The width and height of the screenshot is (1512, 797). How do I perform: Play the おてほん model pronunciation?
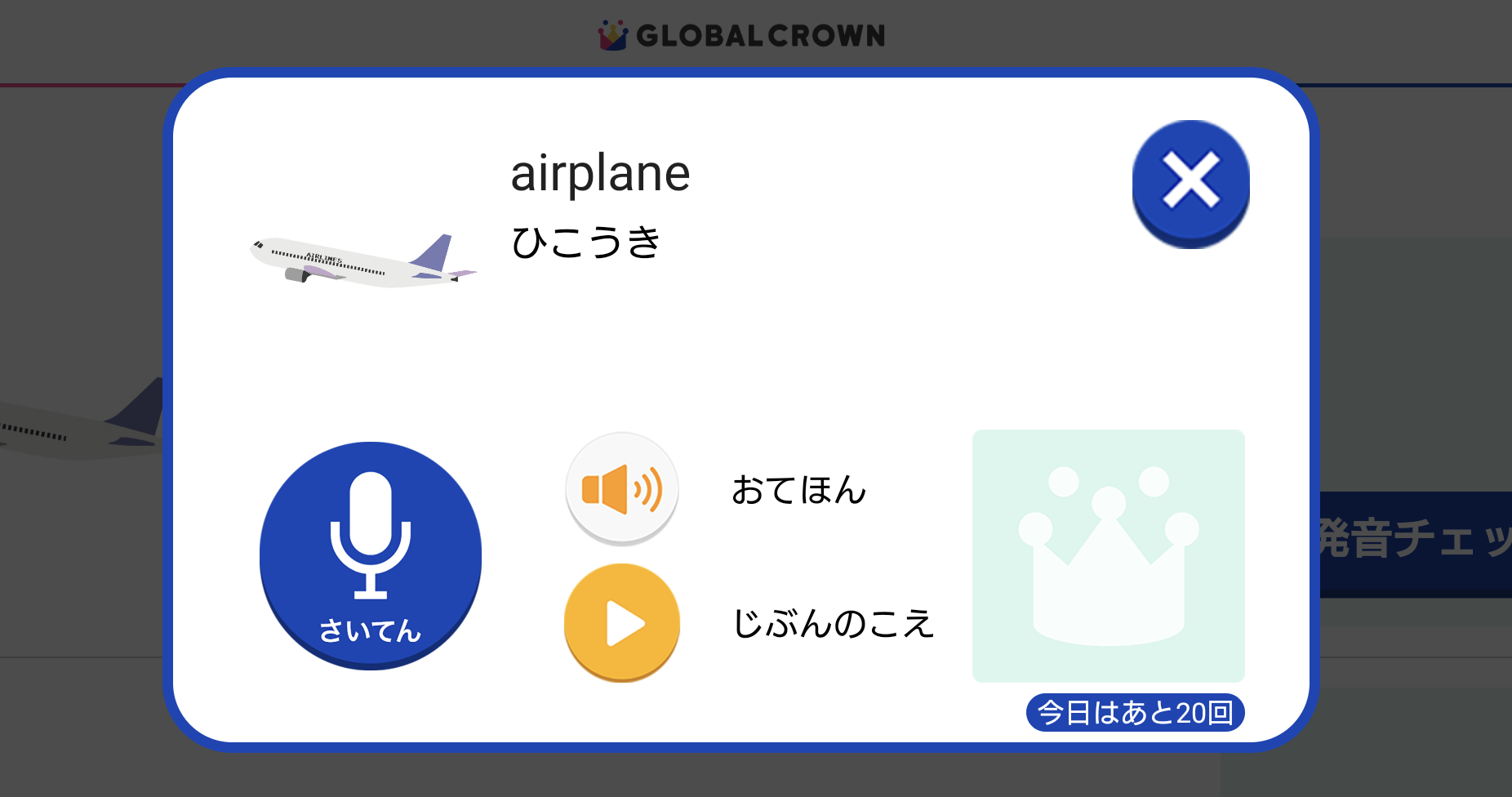622,489
